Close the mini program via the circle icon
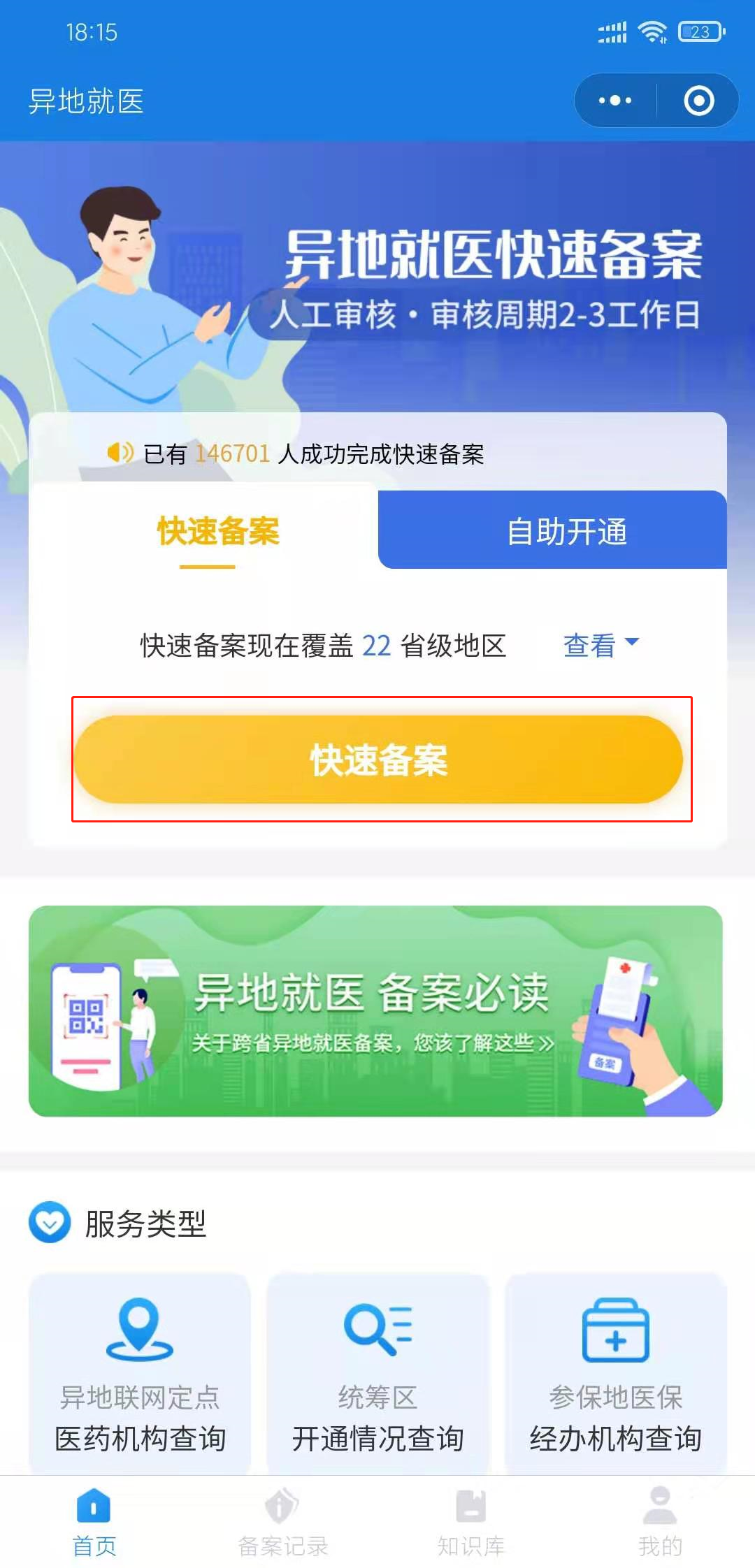 (698, 101)
